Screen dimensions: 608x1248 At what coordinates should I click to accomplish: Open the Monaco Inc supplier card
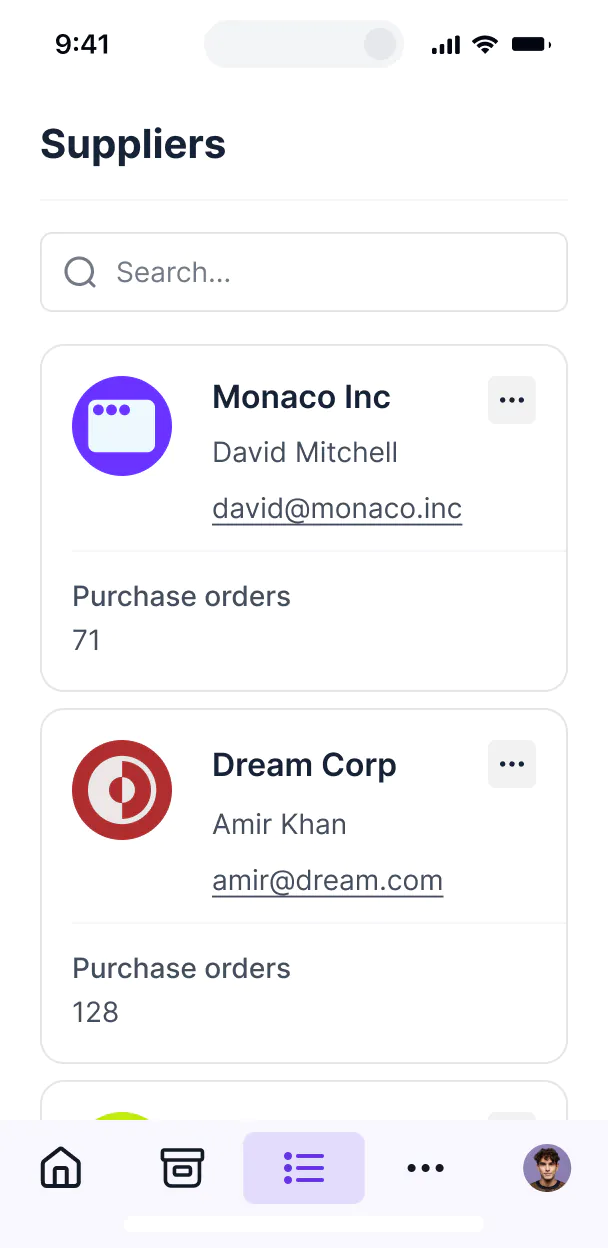pyautogui.click(x=304, y=518)
